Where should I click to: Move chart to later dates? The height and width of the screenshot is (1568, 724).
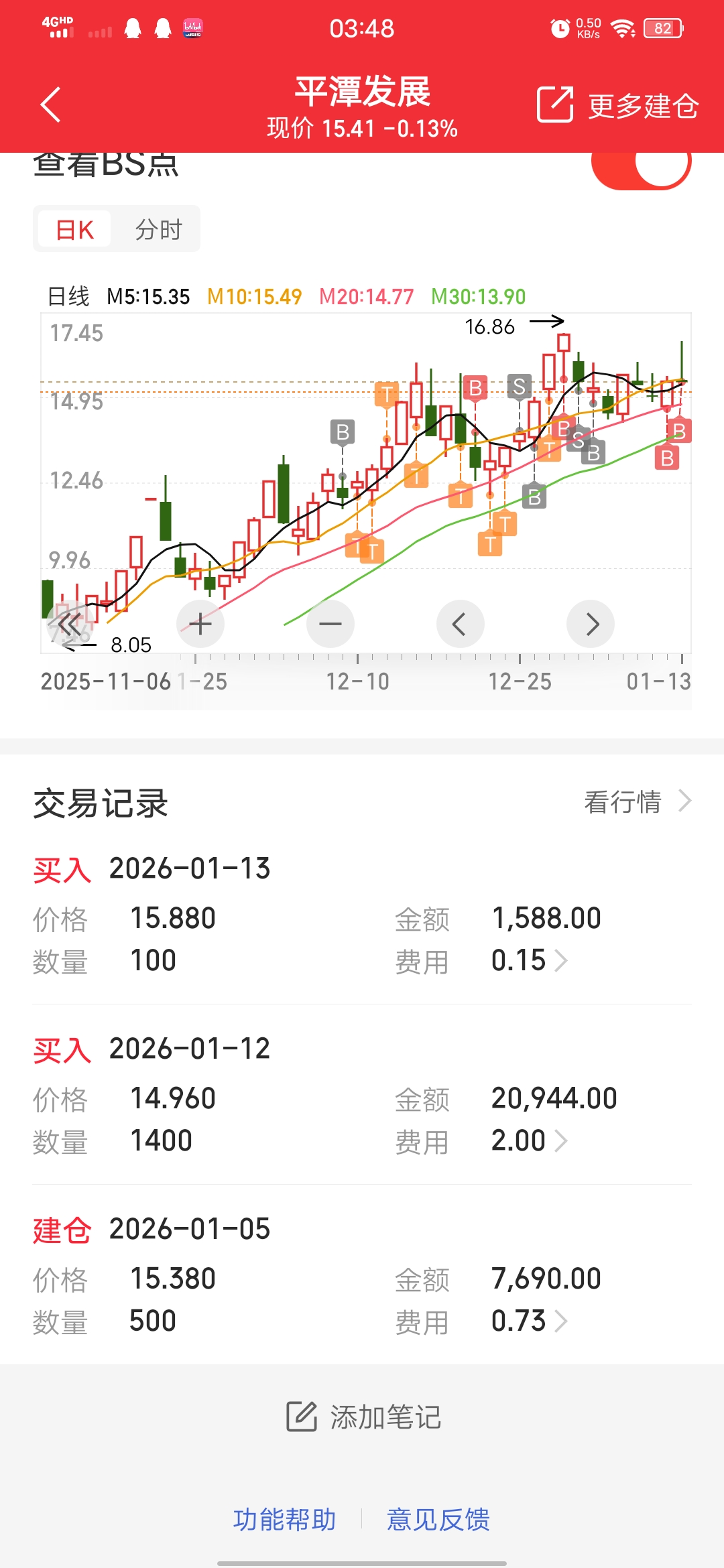[x=591, y=625]
